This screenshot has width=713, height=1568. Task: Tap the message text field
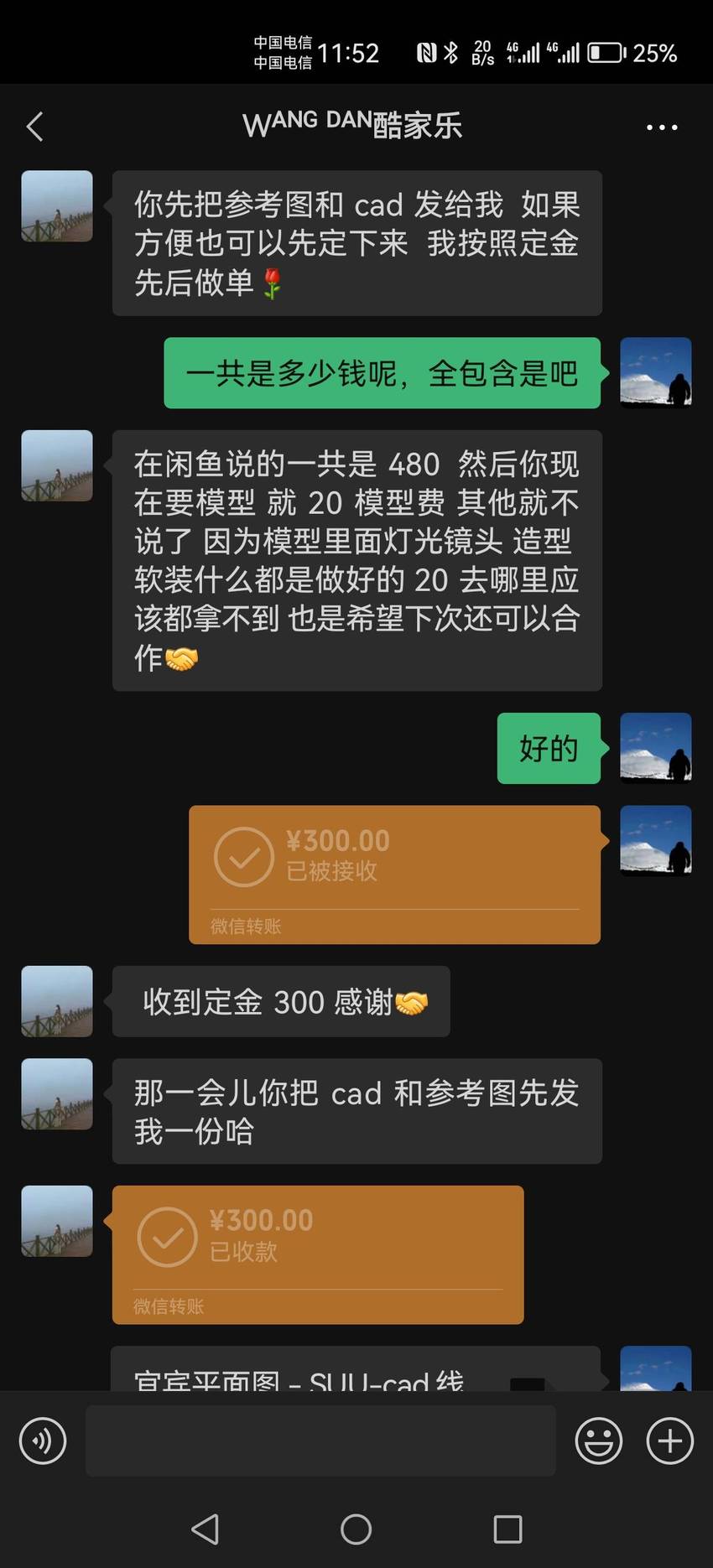320,1441
